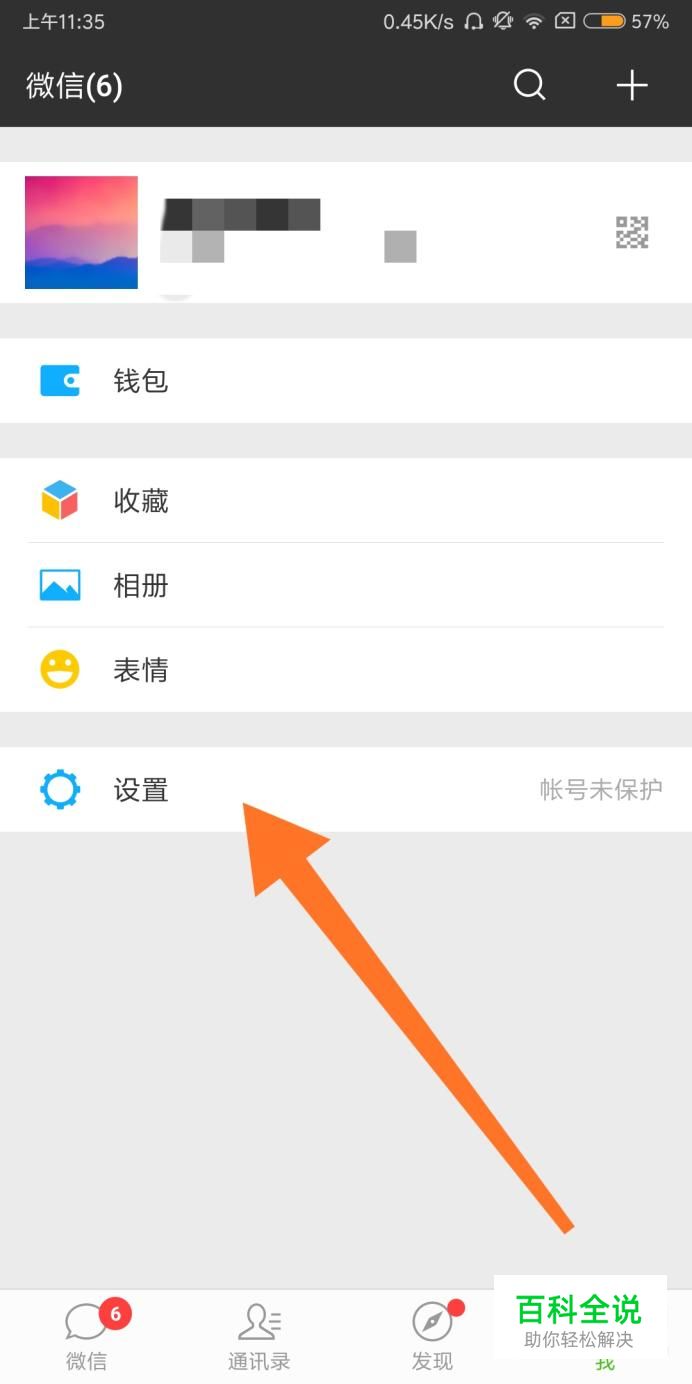Open the search magnifier icon
Image resolution: width=692 pixels, height=1384 pixels.
[530, 85]
